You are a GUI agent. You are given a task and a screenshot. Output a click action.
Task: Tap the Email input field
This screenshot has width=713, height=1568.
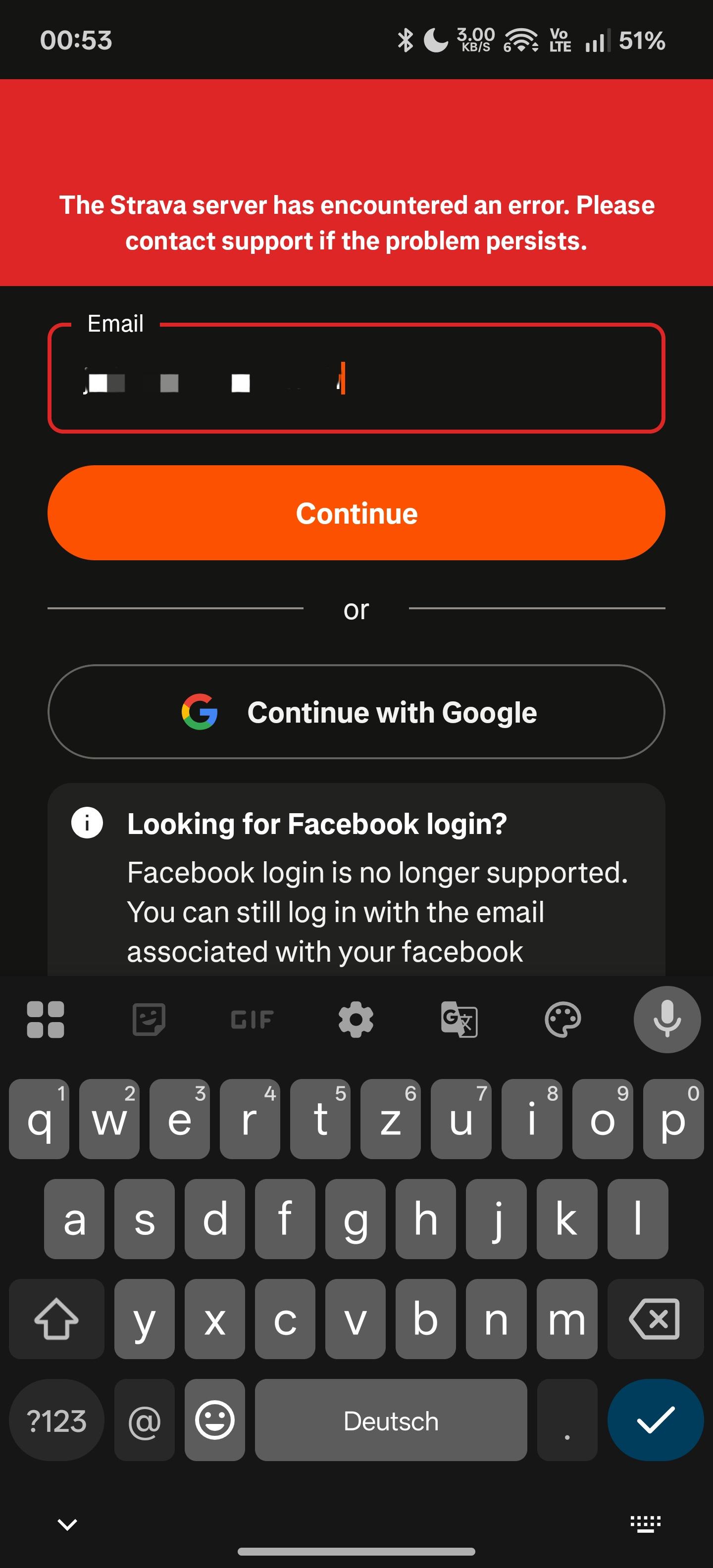(x=356, y=378)
